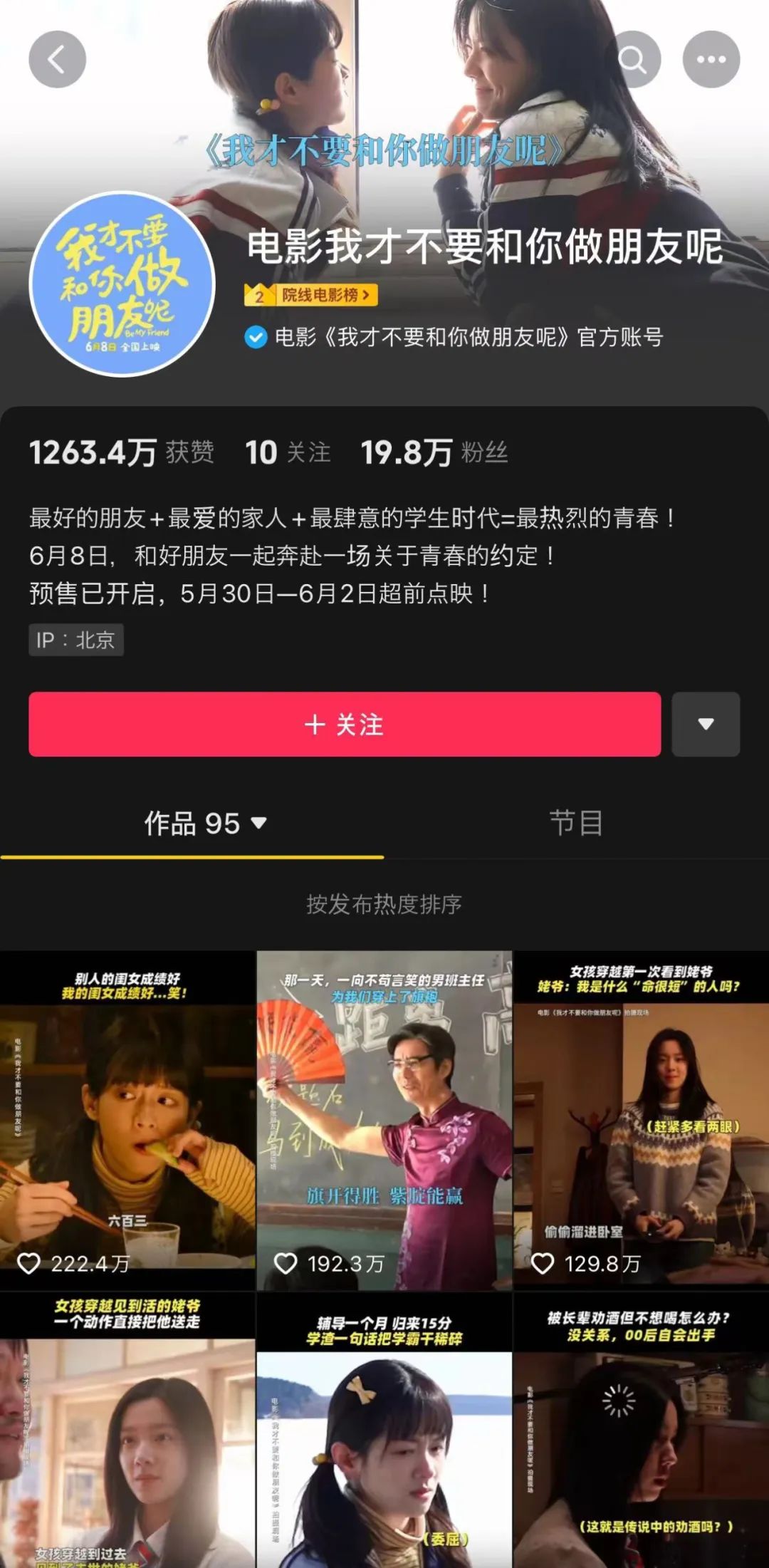
Task: Open the 院线电影榜 ranking badge
Action: pos(311,295)
